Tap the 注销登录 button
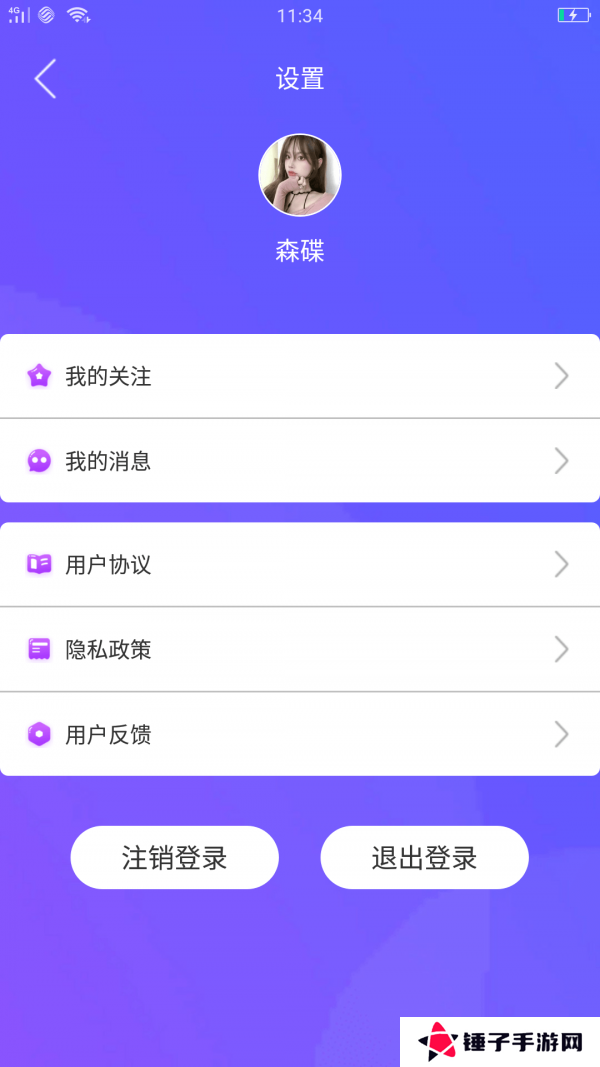Screen dimensions: 600x1067 (x=174, y=857)
